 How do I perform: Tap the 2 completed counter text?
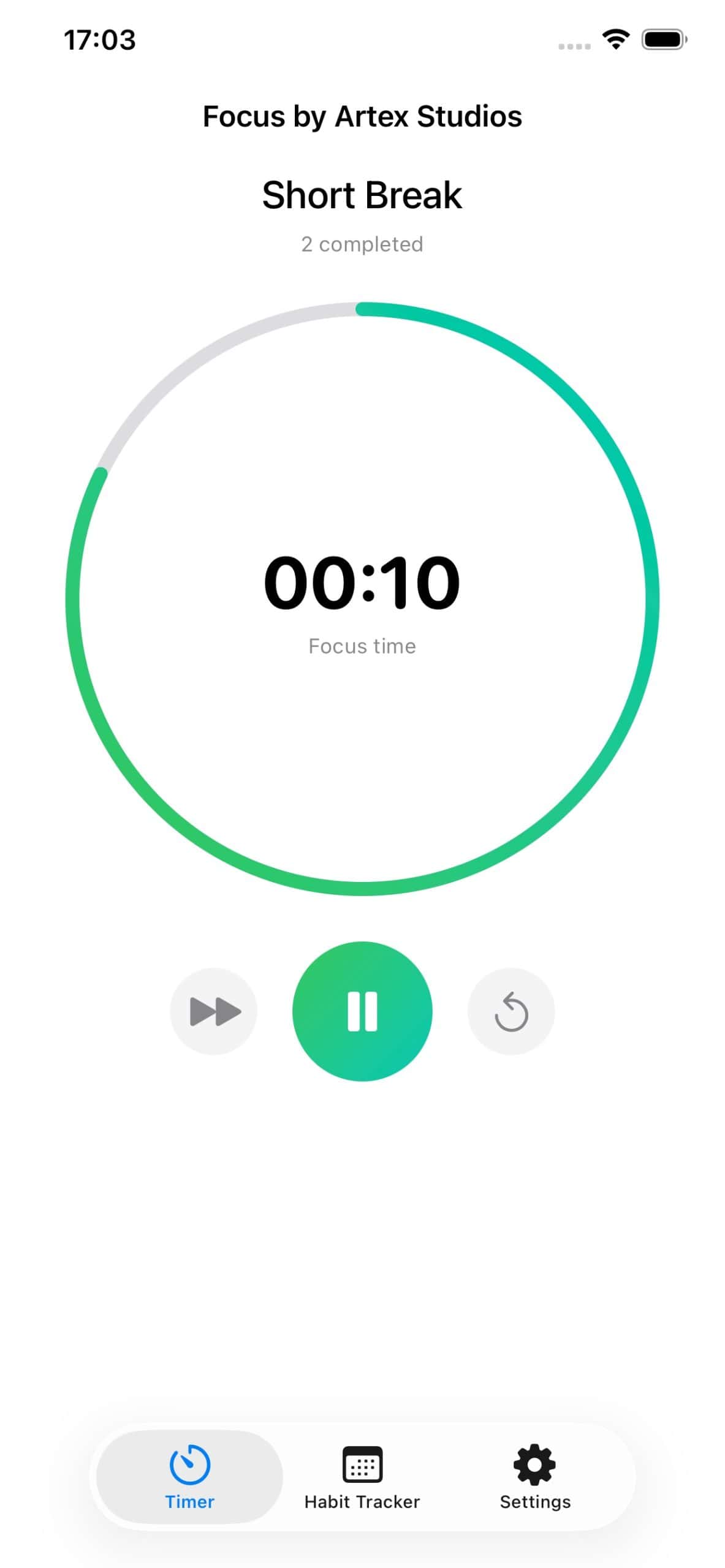coord(362,244)
